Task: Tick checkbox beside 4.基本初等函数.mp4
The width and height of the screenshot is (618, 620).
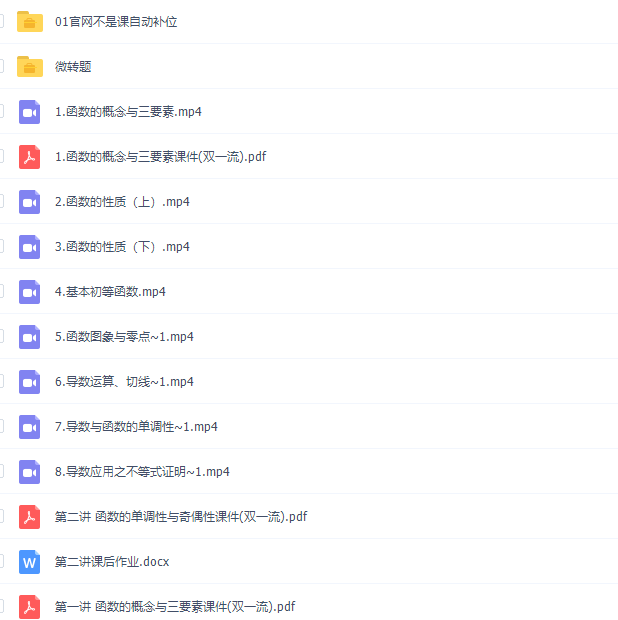Action: point(1,292)
